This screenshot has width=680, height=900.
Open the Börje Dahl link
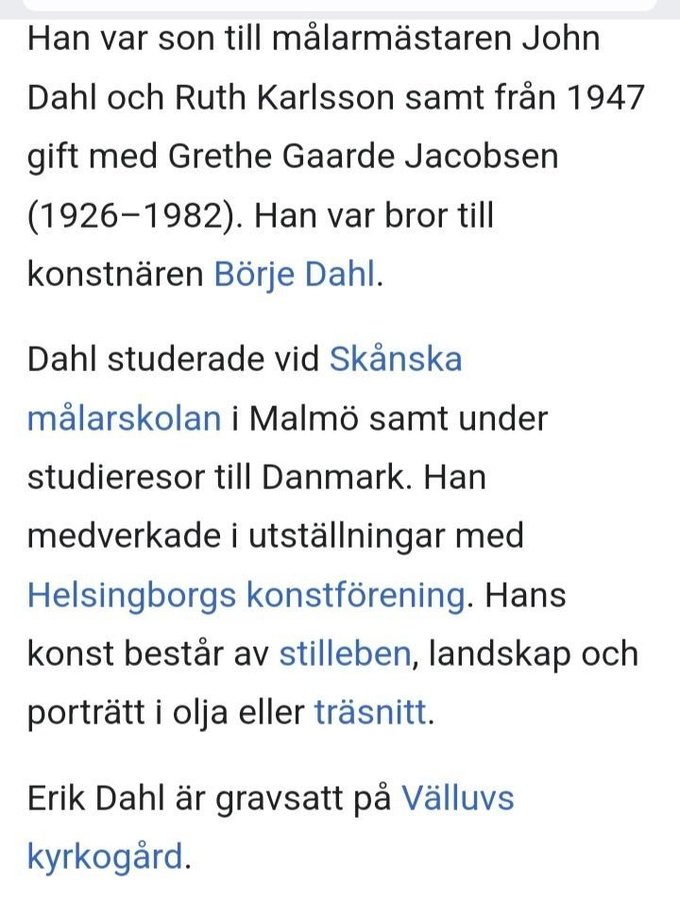click(x=297, y=275)
